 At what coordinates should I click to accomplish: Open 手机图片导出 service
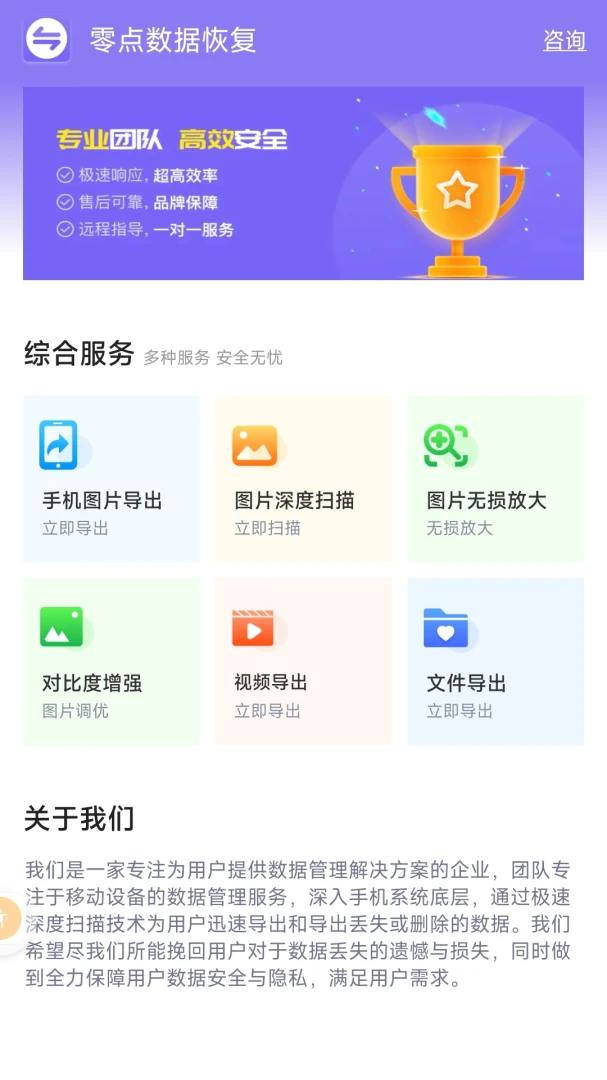point(111,479)
